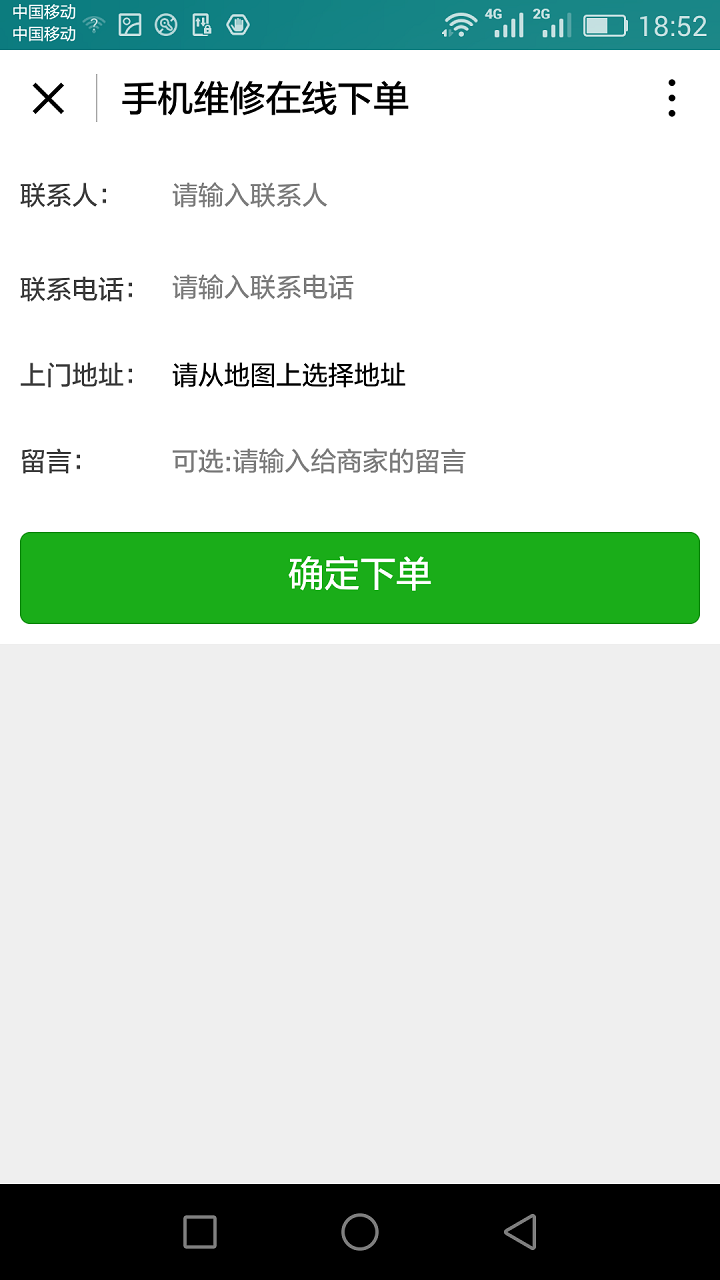This screenshot has height=1280, width=720.
Task: Return to the phone's home screen
Action: coord(360,1231)
